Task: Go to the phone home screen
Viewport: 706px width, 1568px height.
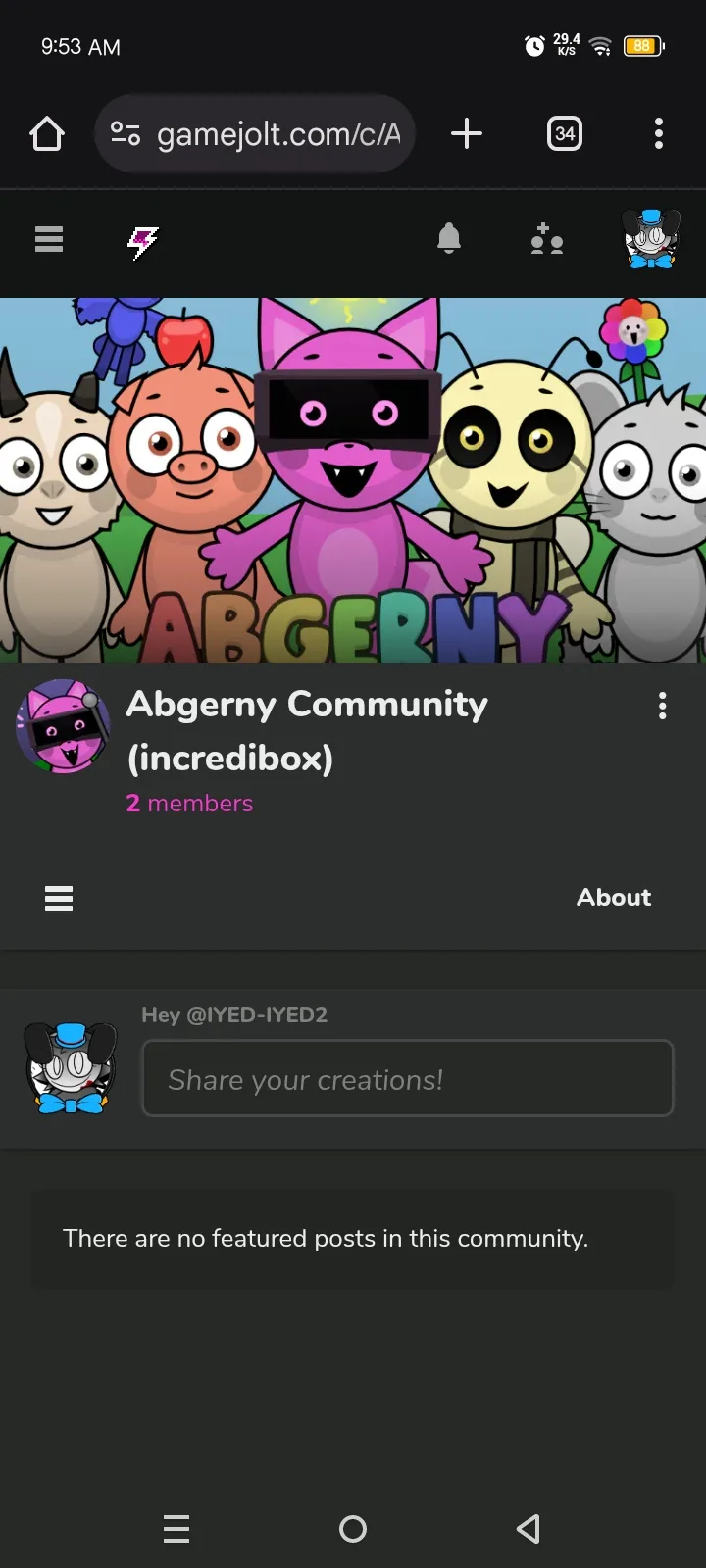Action: click(x=353, y=1529)
